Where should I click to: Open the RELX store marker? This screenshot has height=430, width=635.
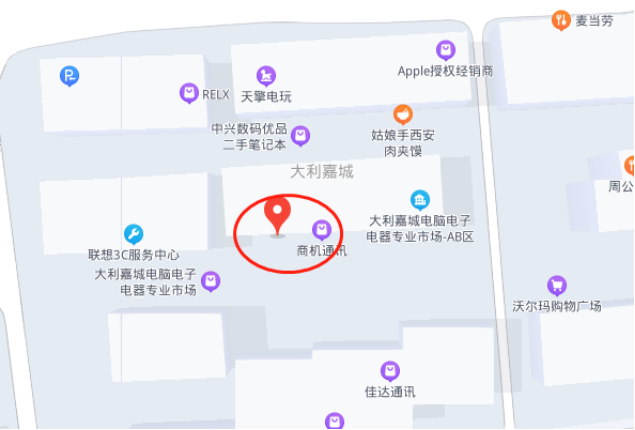pos(189,94)
